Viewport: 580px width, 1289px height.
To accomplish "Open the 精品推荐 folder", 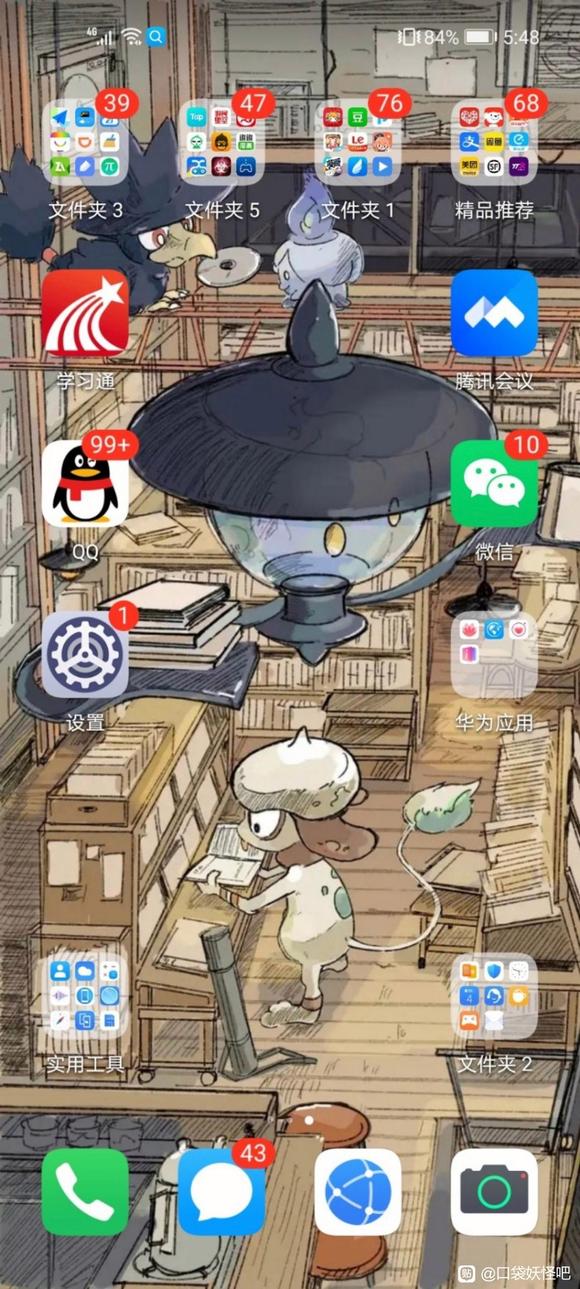I will 494,142.
